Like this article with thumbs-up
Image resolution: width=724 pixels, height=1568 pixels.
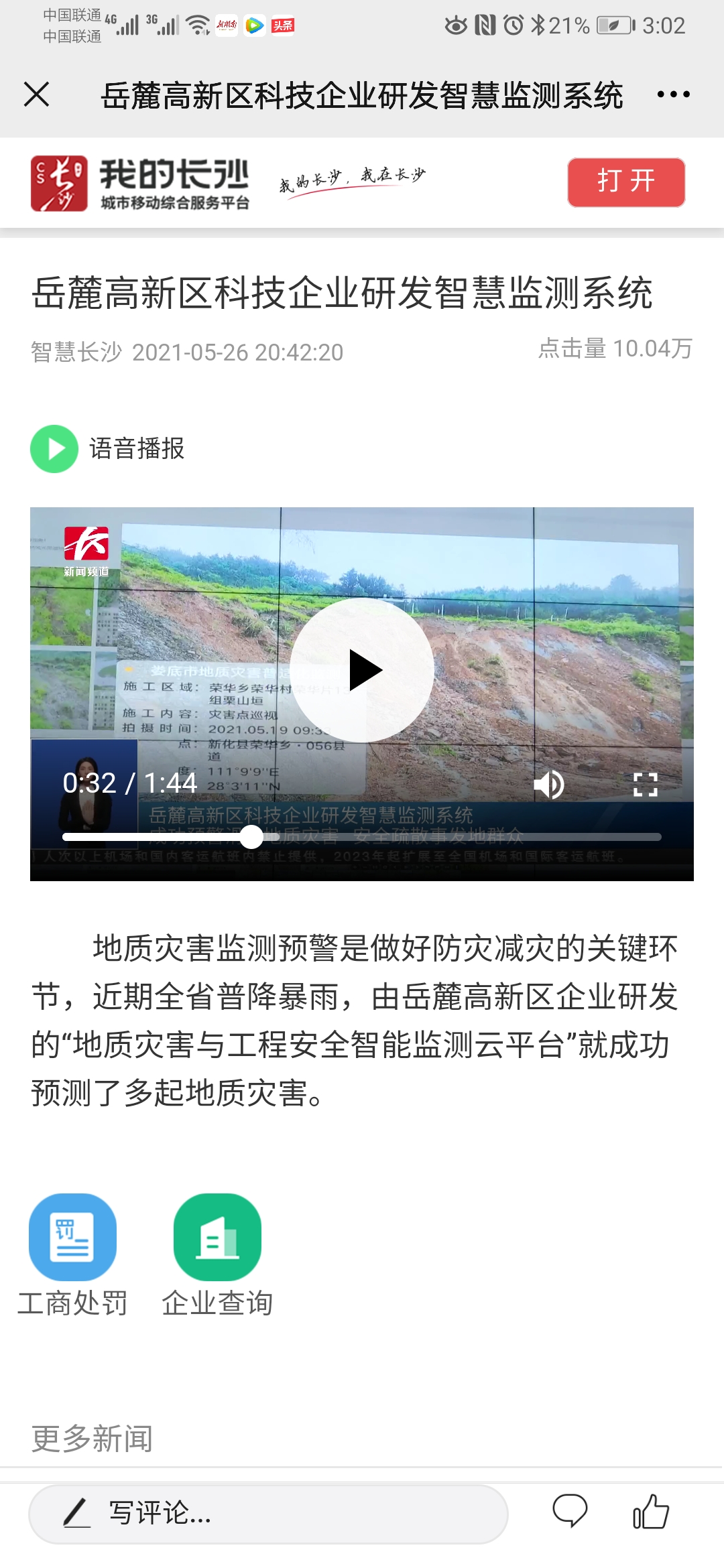tap(650, 1512)
